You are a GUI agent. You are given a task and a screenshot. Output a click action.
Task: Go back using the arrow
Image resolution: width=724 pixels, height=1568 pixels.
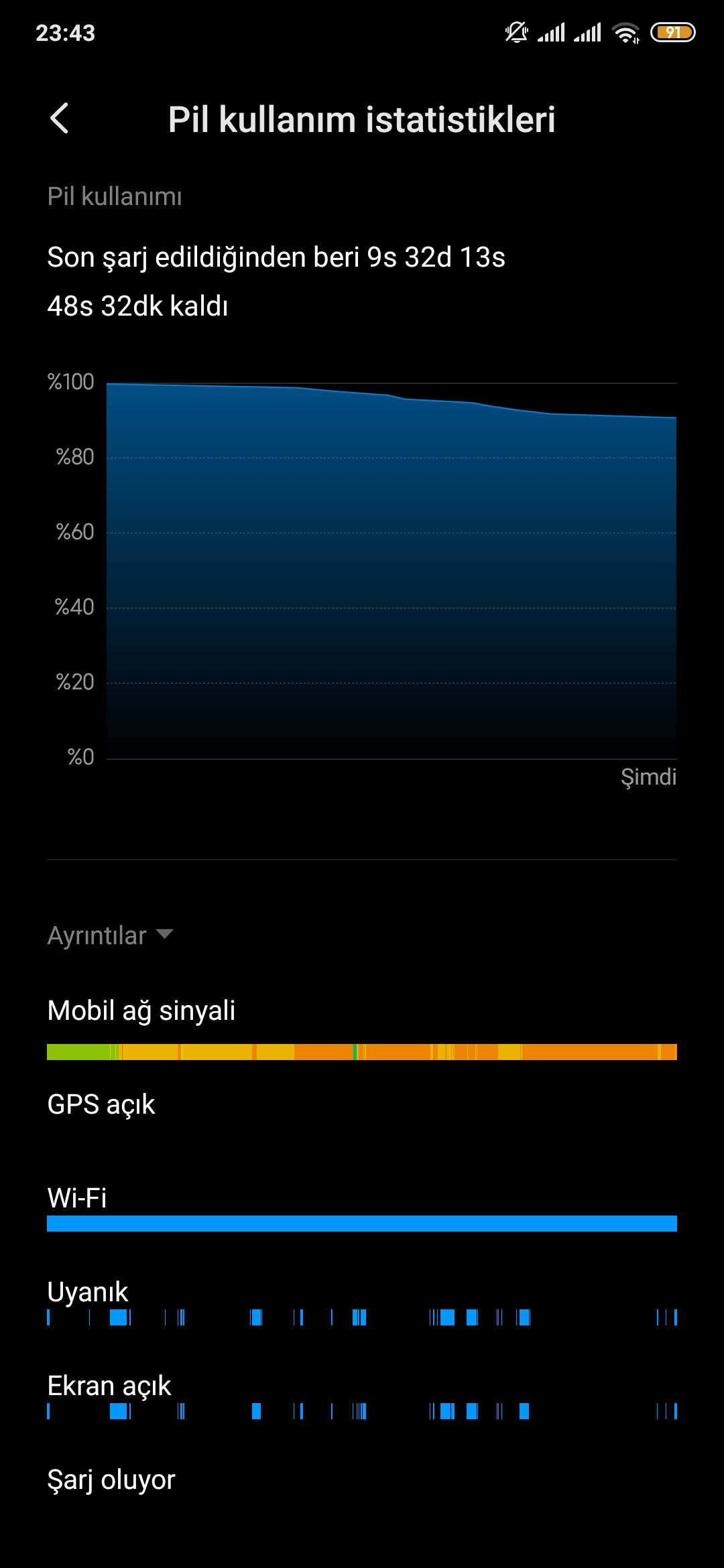[60, 119]
